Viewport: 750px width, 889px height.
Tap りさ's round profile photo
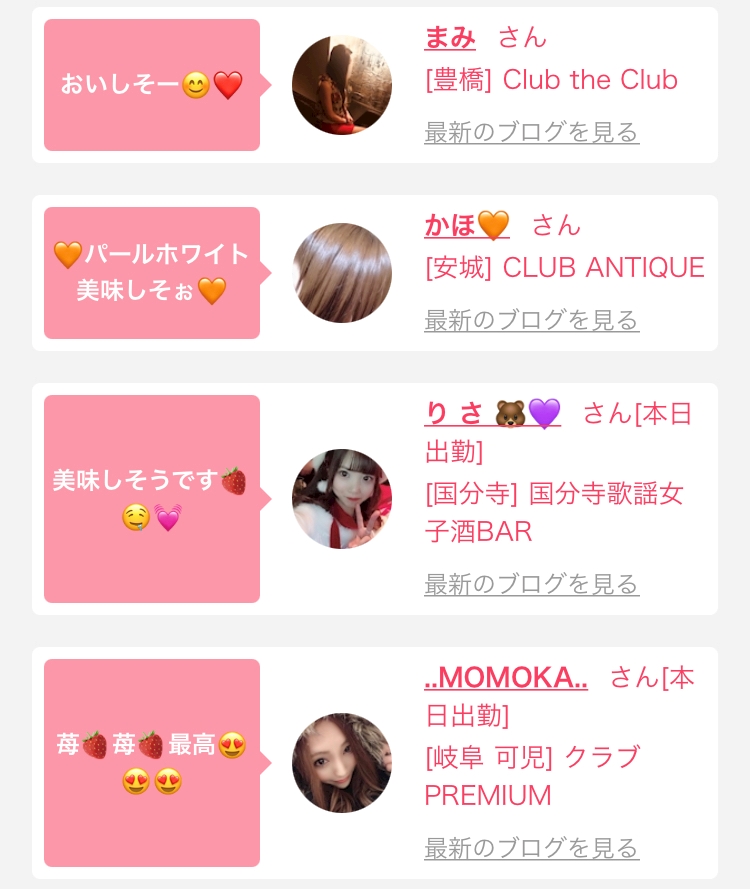(x=342, y=499)
